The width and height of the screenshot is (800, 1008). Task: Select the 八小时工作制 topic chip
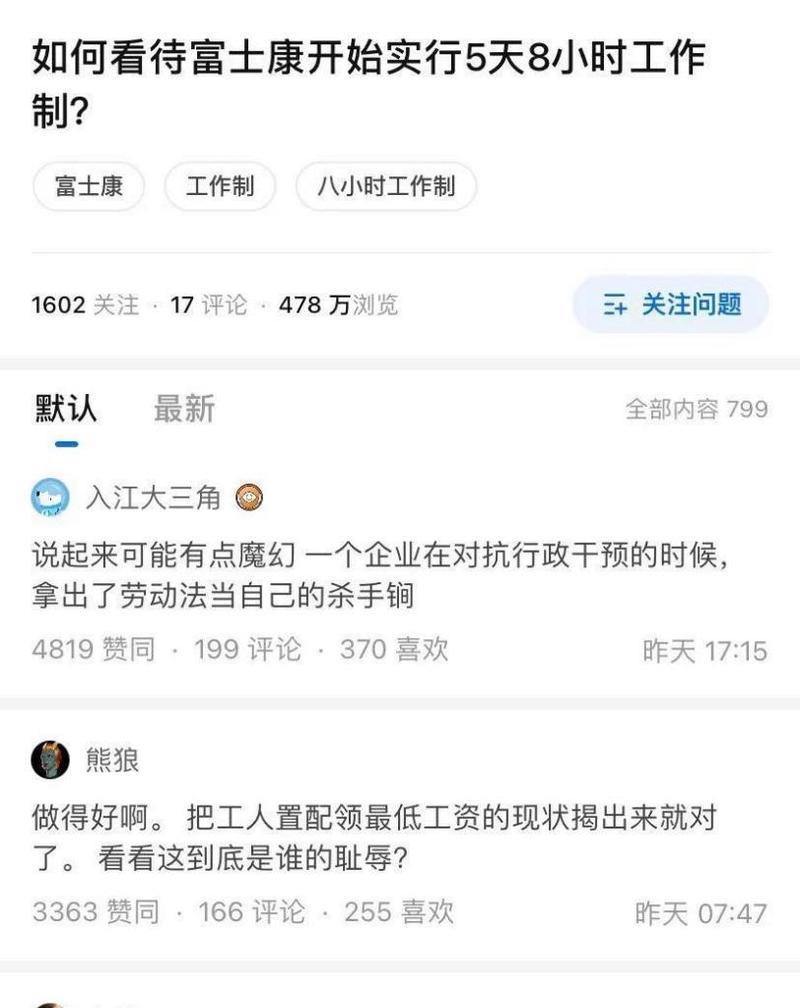[386, 186]
